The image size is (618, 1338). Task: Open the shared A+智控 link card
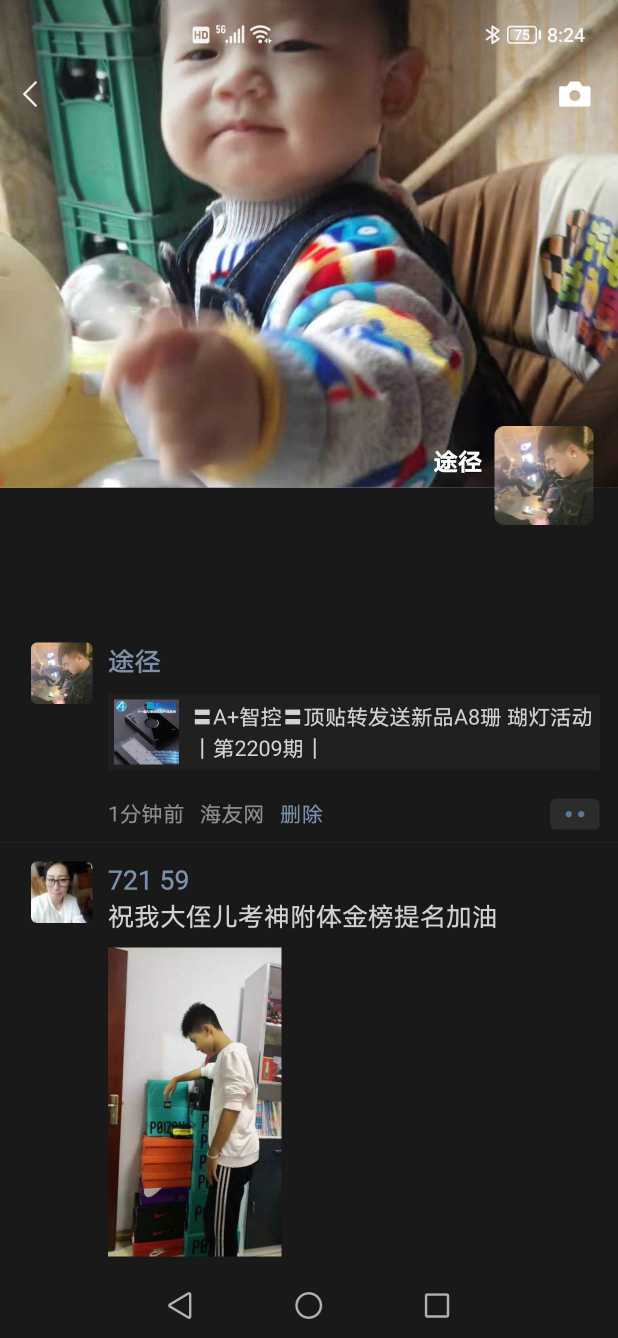tap(354, 732)
